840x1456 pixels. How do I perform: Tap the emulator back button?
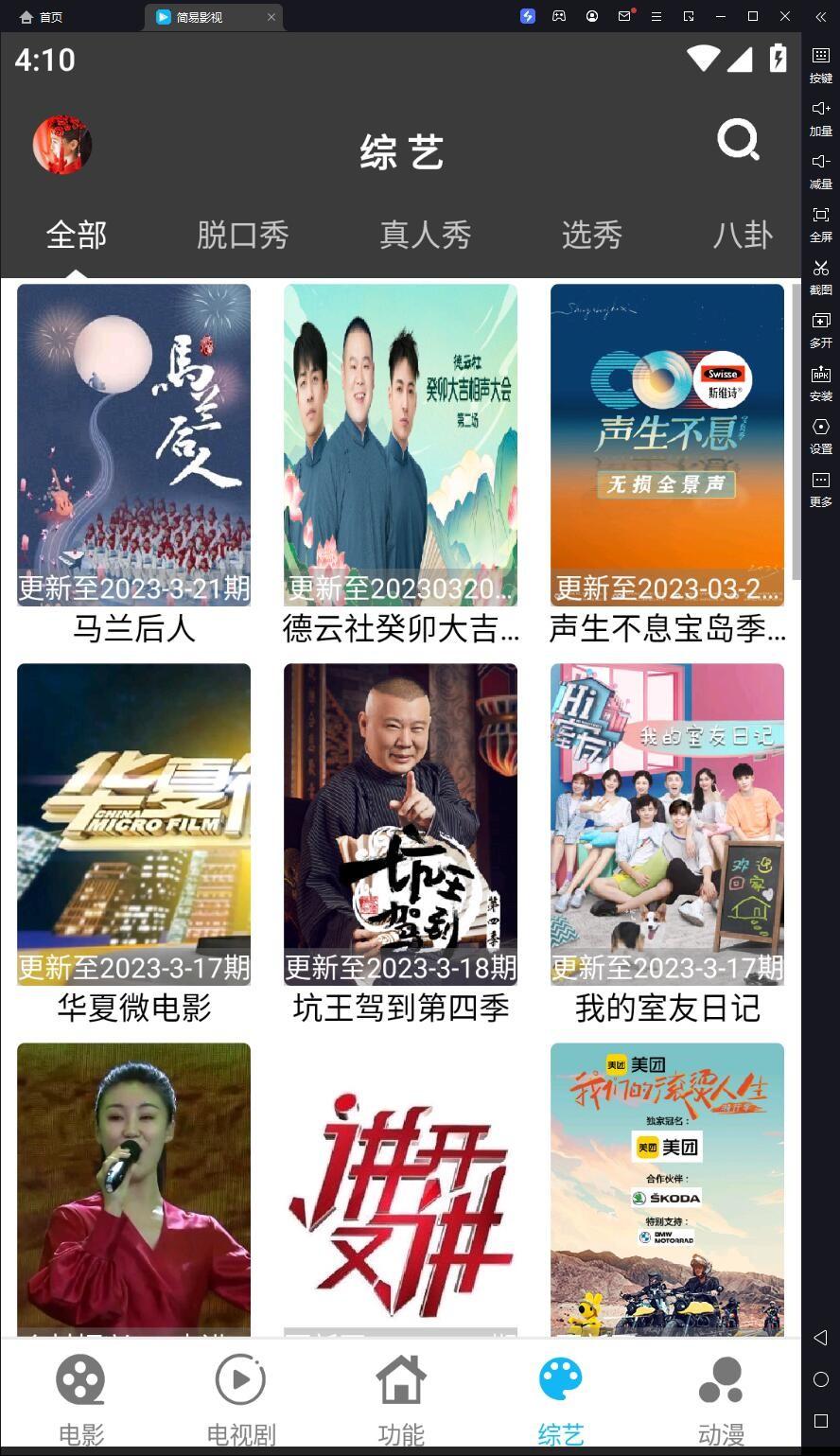(820, 1337)
